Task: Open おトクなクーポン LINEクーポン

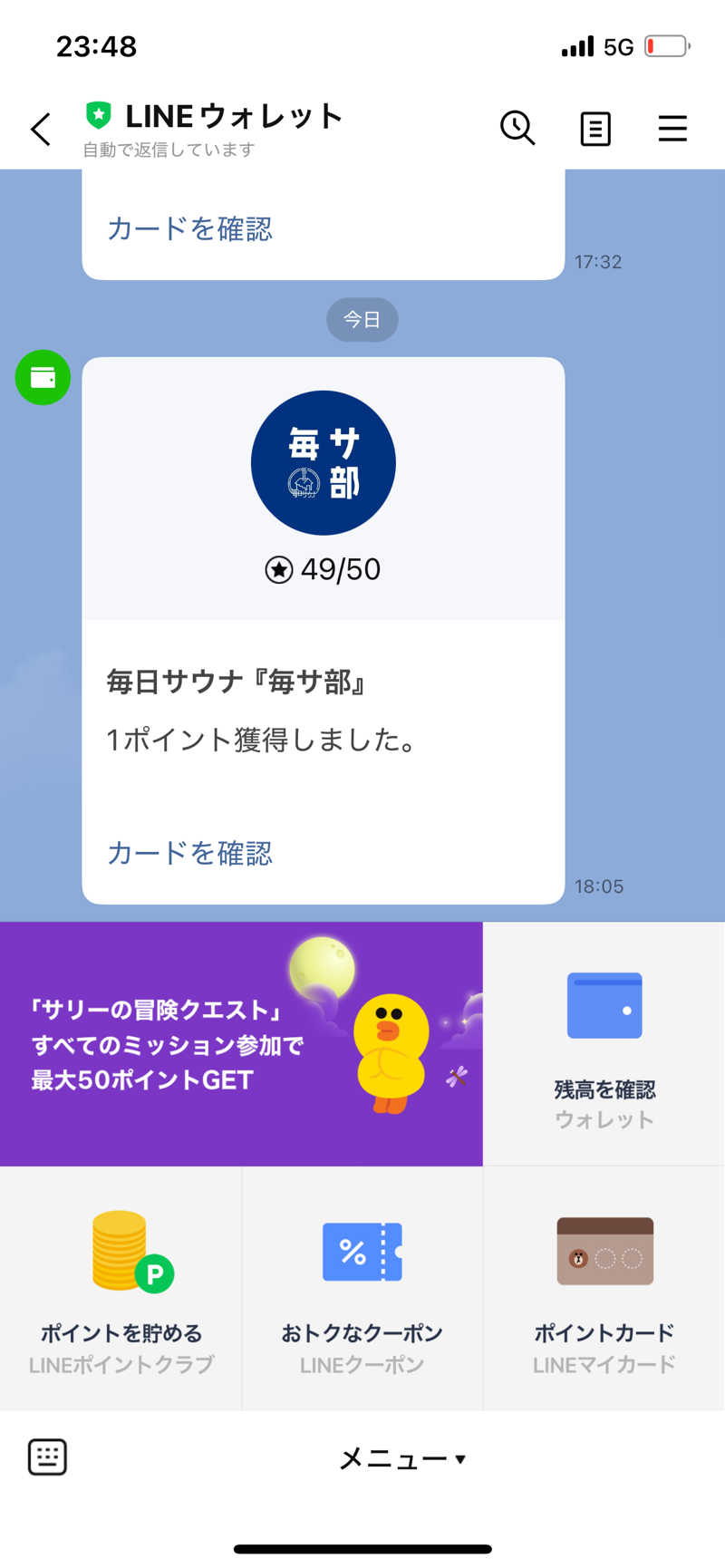Action: click(362, 1288)
